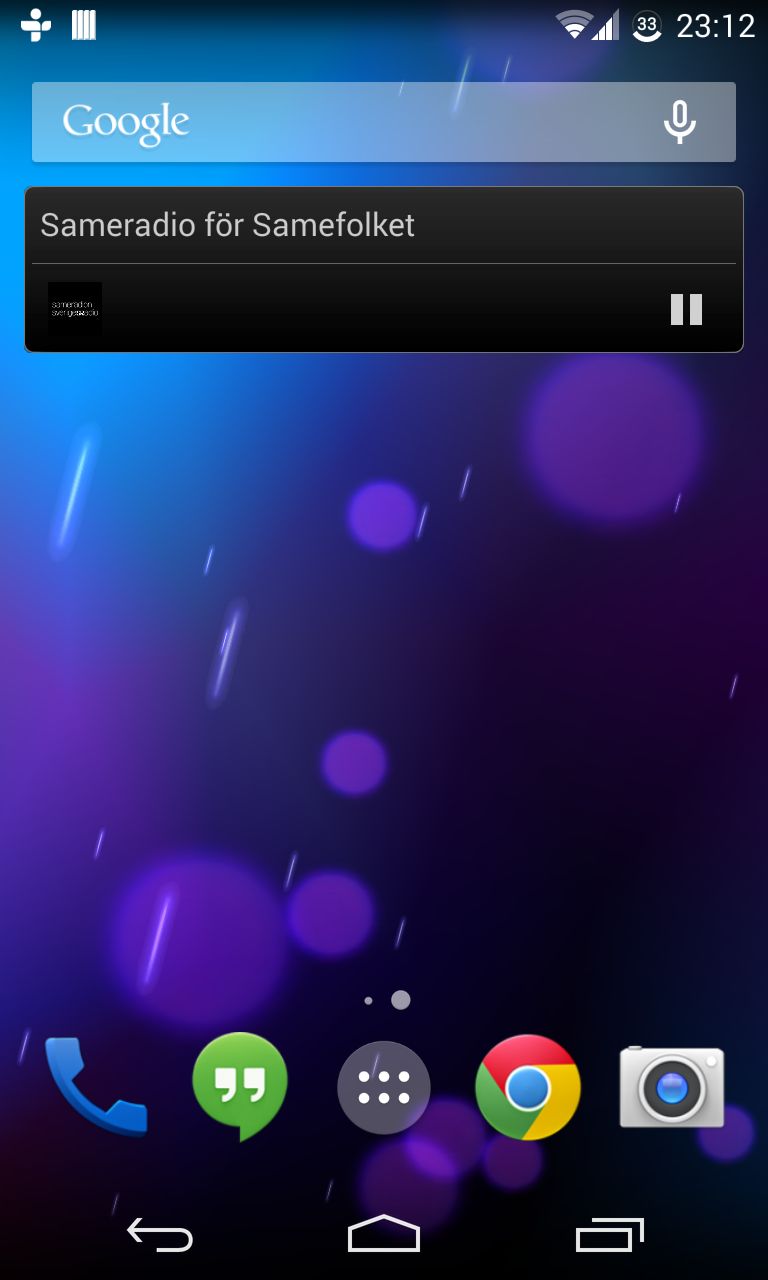768x1280 pixels.
Task: Open the Camera app
Action: [x=672, y=1087]
